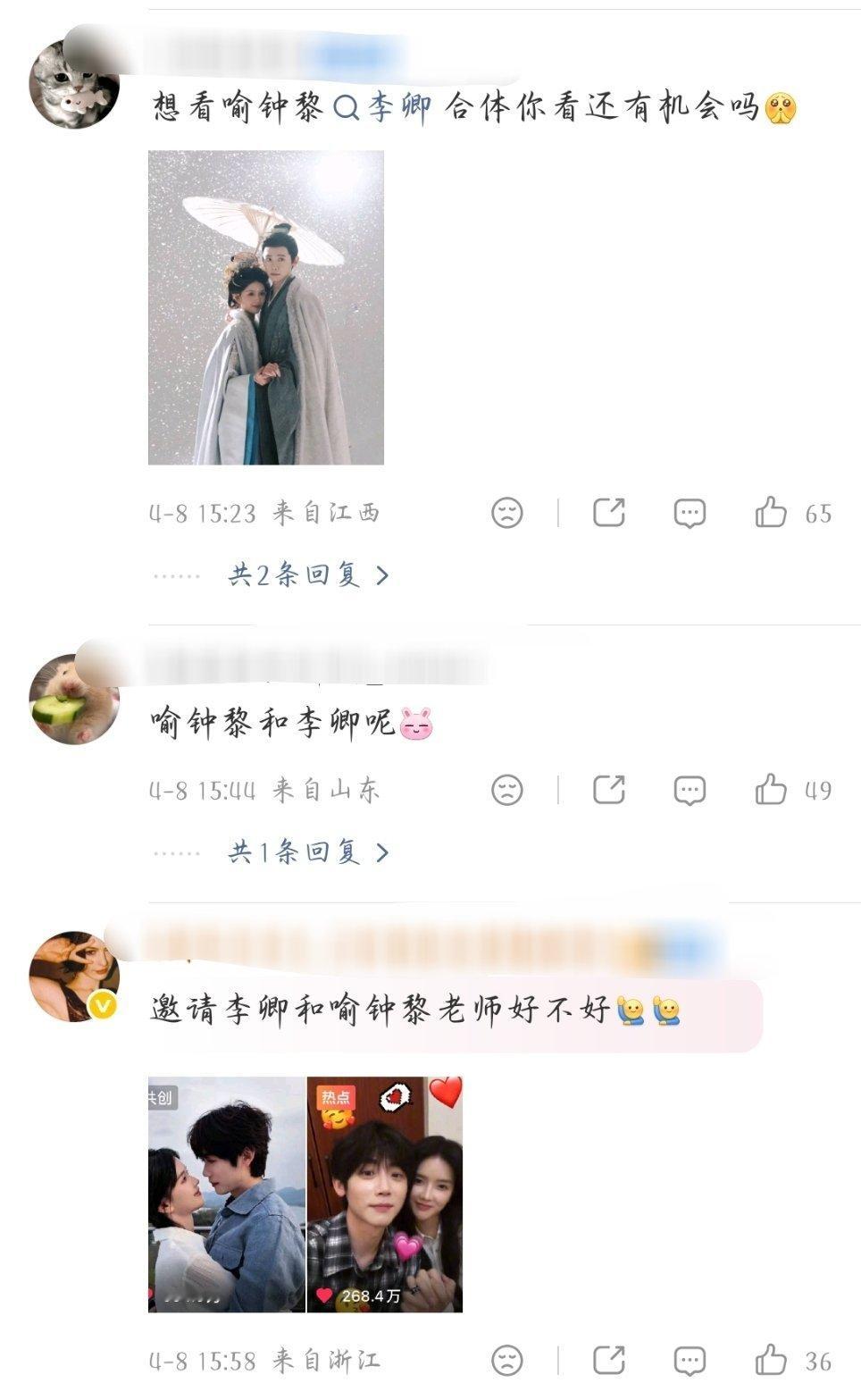Click the 来自江西 location text

tap(326, 511)
